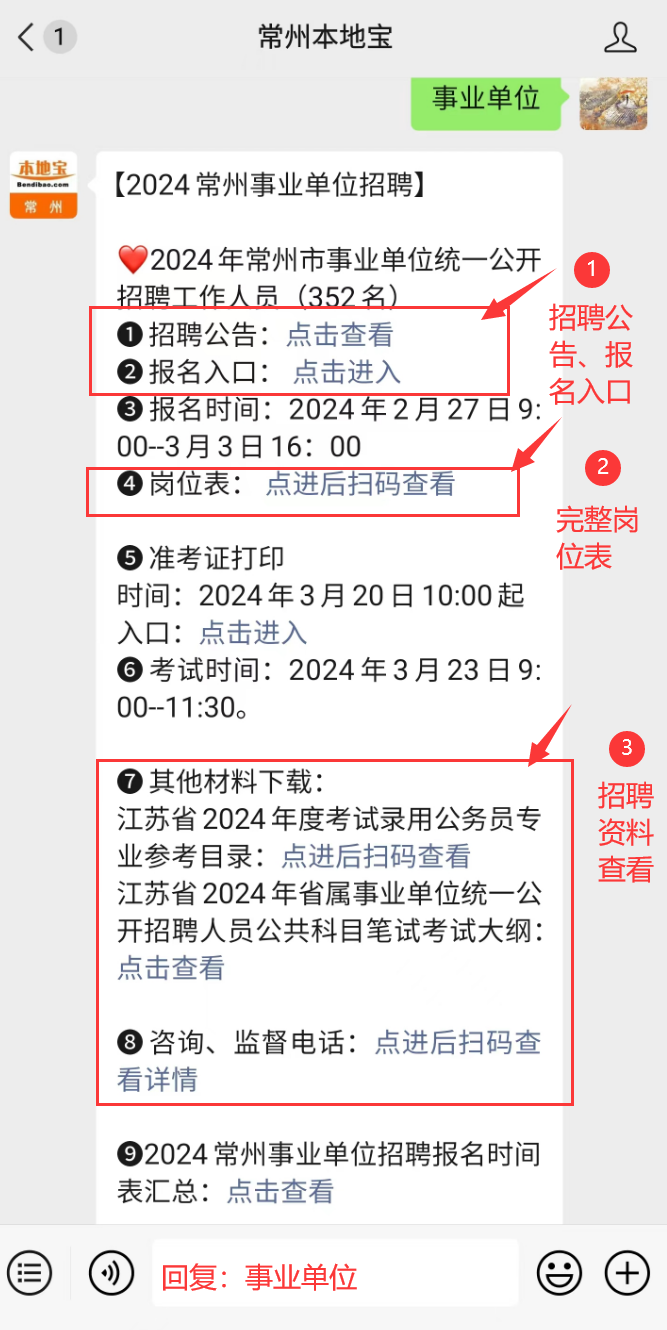The height and width of the screenshot is (1330, 667).
Task: Open the 岗位表 点进后扫码查看 link
Action: point(360,484)
